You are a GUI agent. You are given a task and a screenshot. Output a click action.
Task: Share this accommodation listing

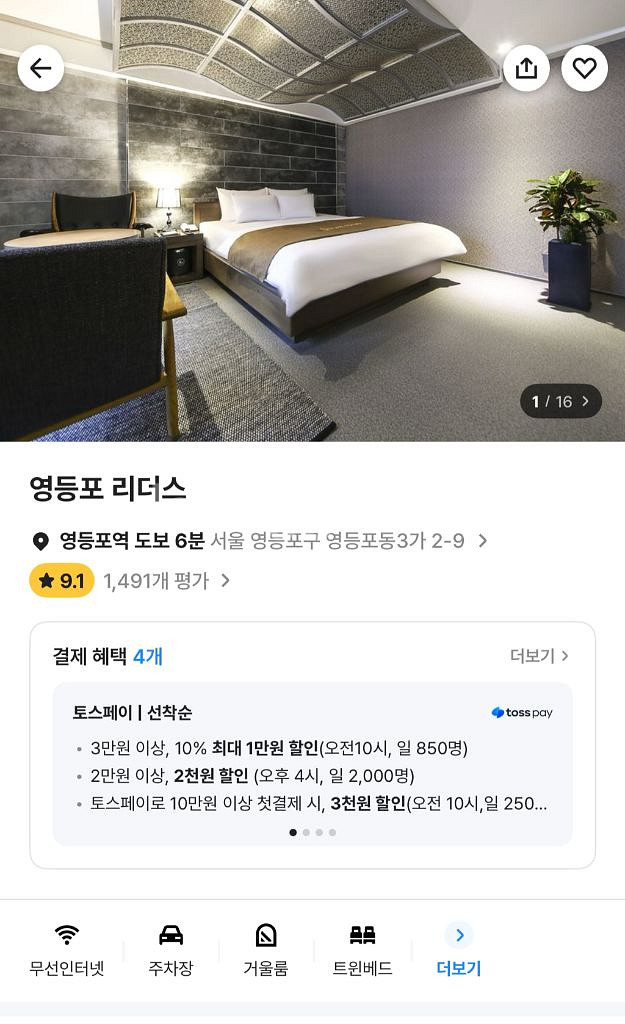coord(526,68)
